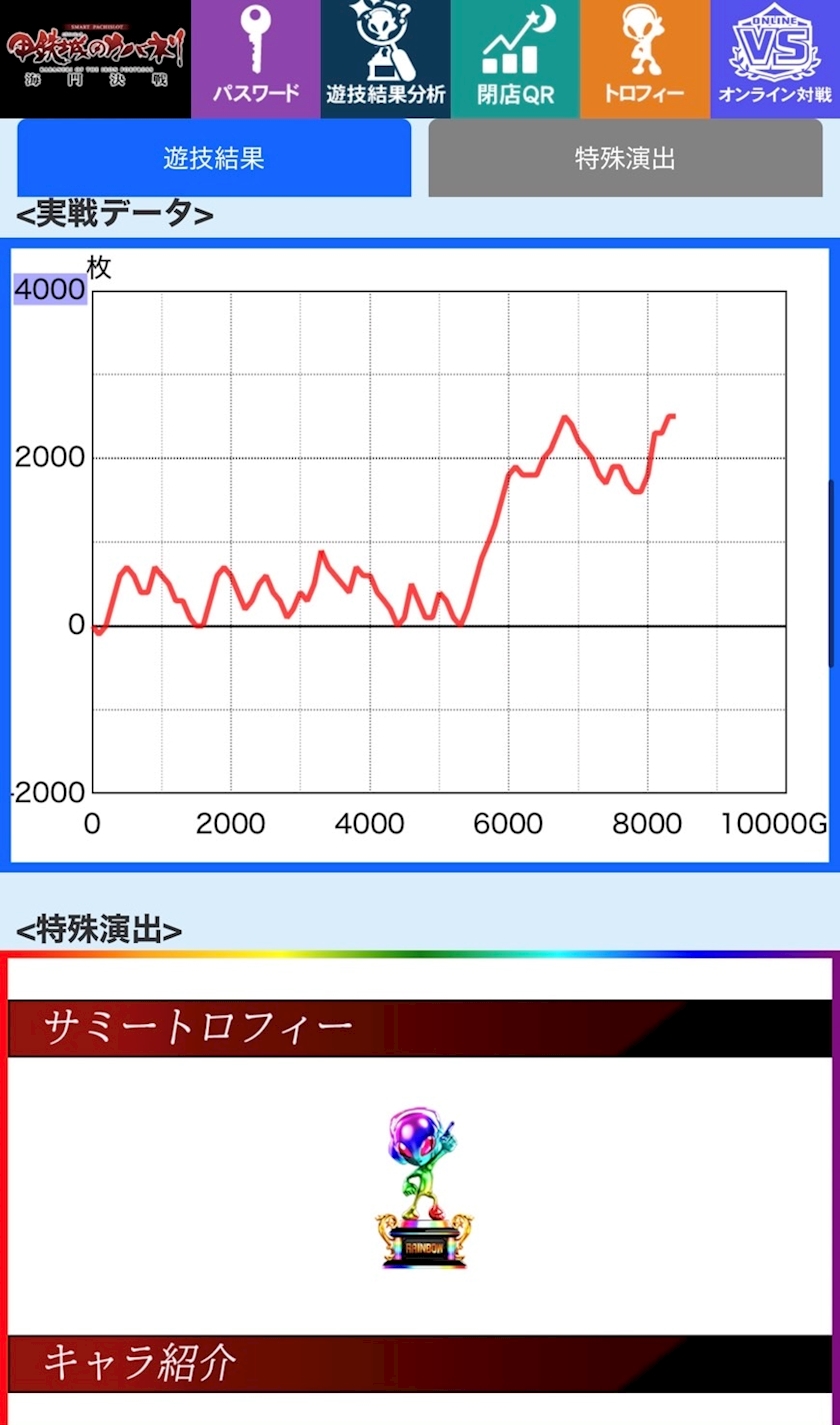840x1425 pixels.
Task: Open オンライン対戦 VS mode
Action: [775, 59]
